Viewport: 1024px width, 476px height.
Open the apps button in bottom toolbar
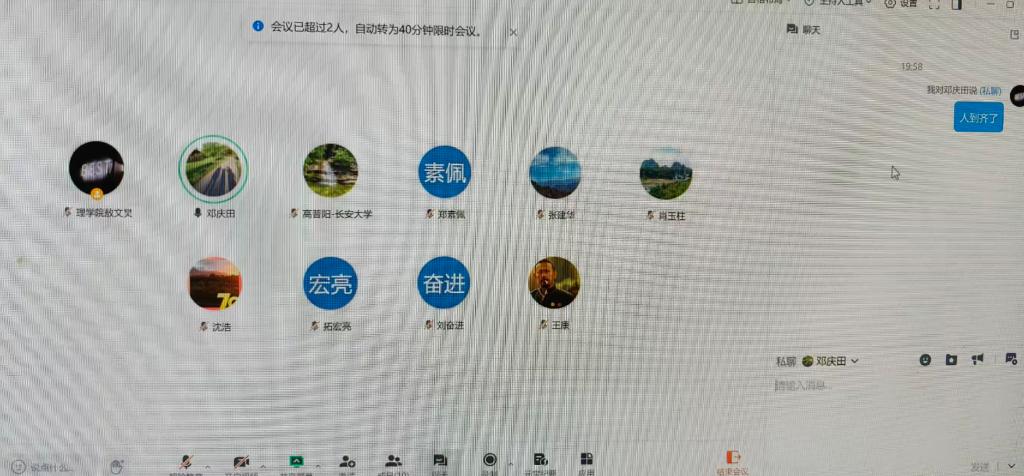pos(586,462)
